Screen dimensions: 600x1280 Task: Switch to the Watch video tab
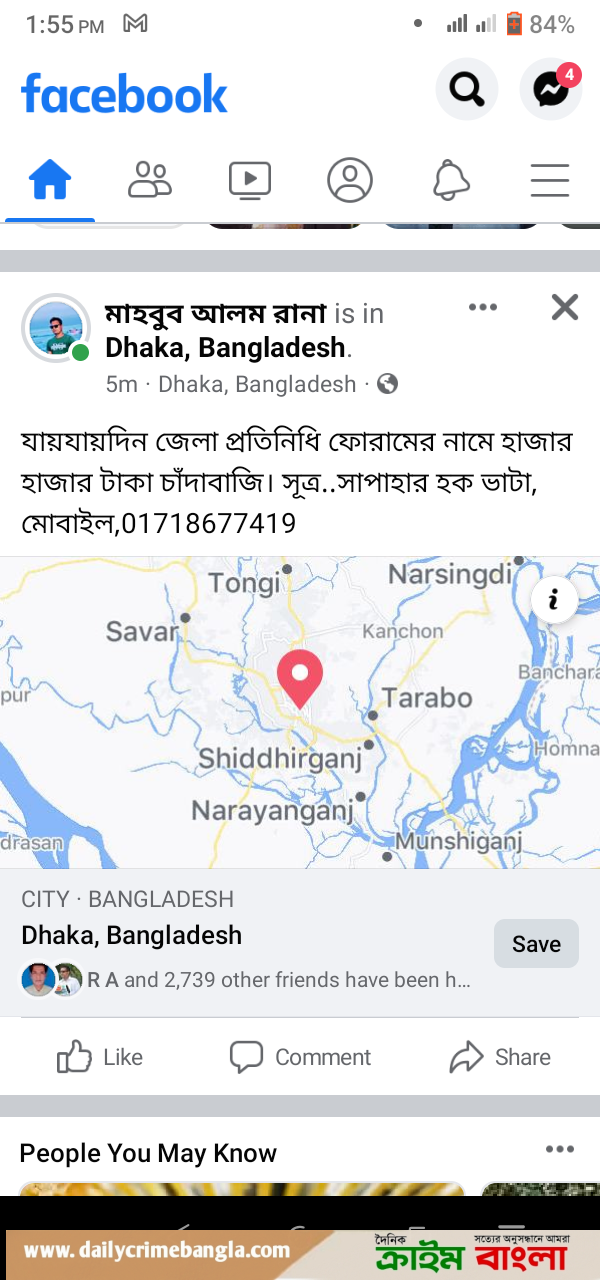(x=250, y=181)
